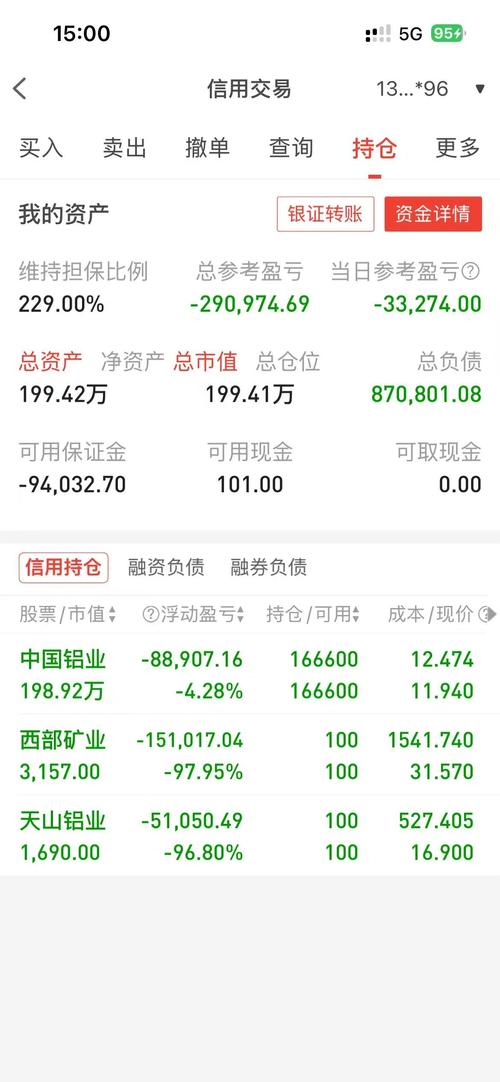Sort holdings by 浮动盈亏
Screen dimensions: 500x1082
[193, 614]
